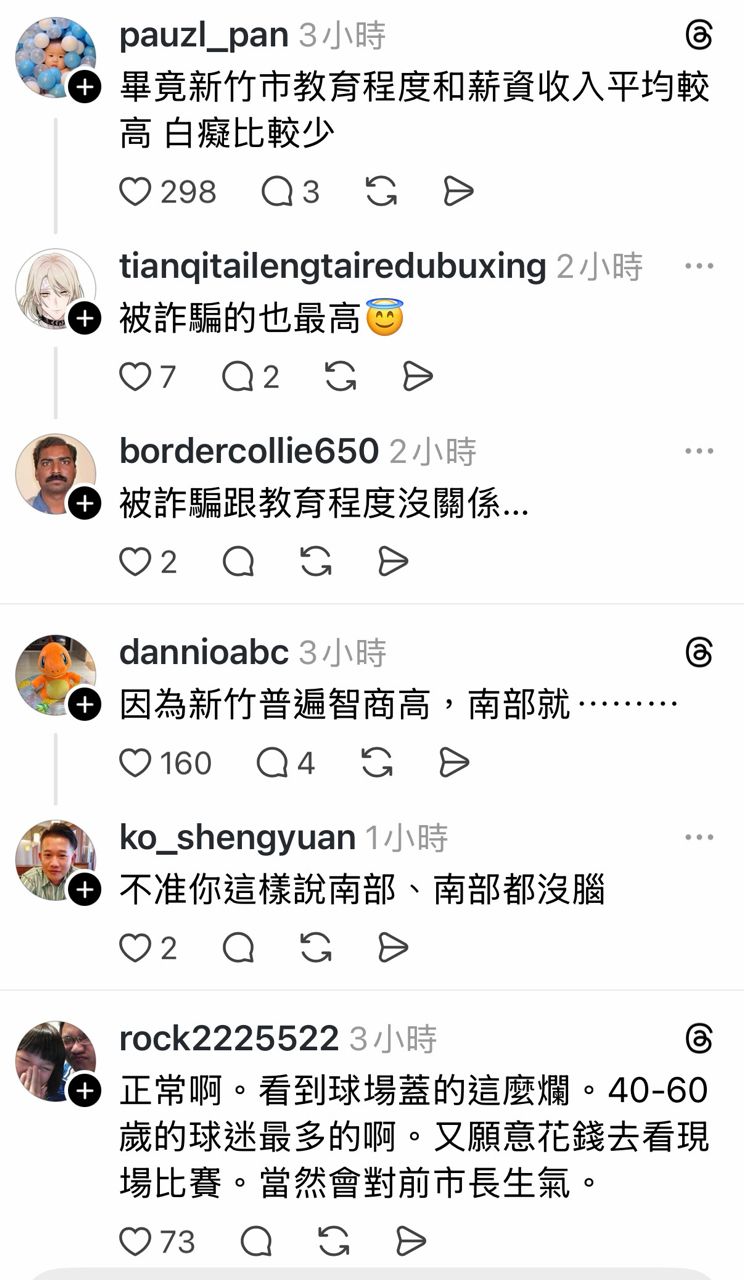Follow bordercollie650 via avatar plus badge
This screenshot has width=744, height=1280.
(85, 505)
